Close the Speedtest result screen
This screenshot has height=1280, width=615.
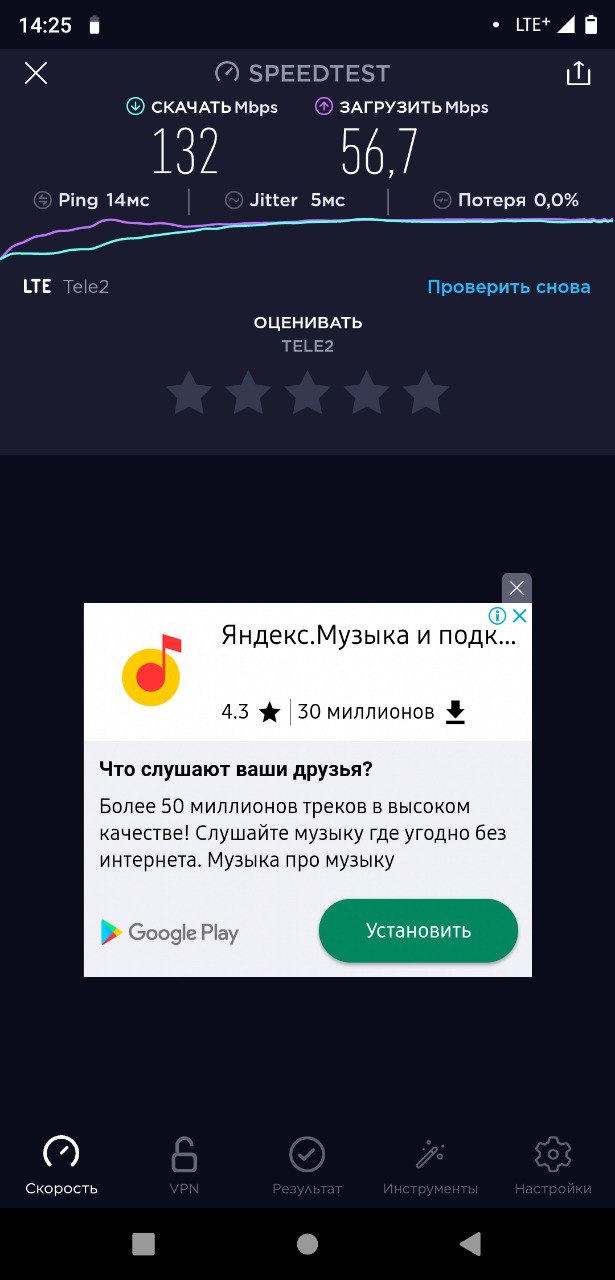[36, 73]
